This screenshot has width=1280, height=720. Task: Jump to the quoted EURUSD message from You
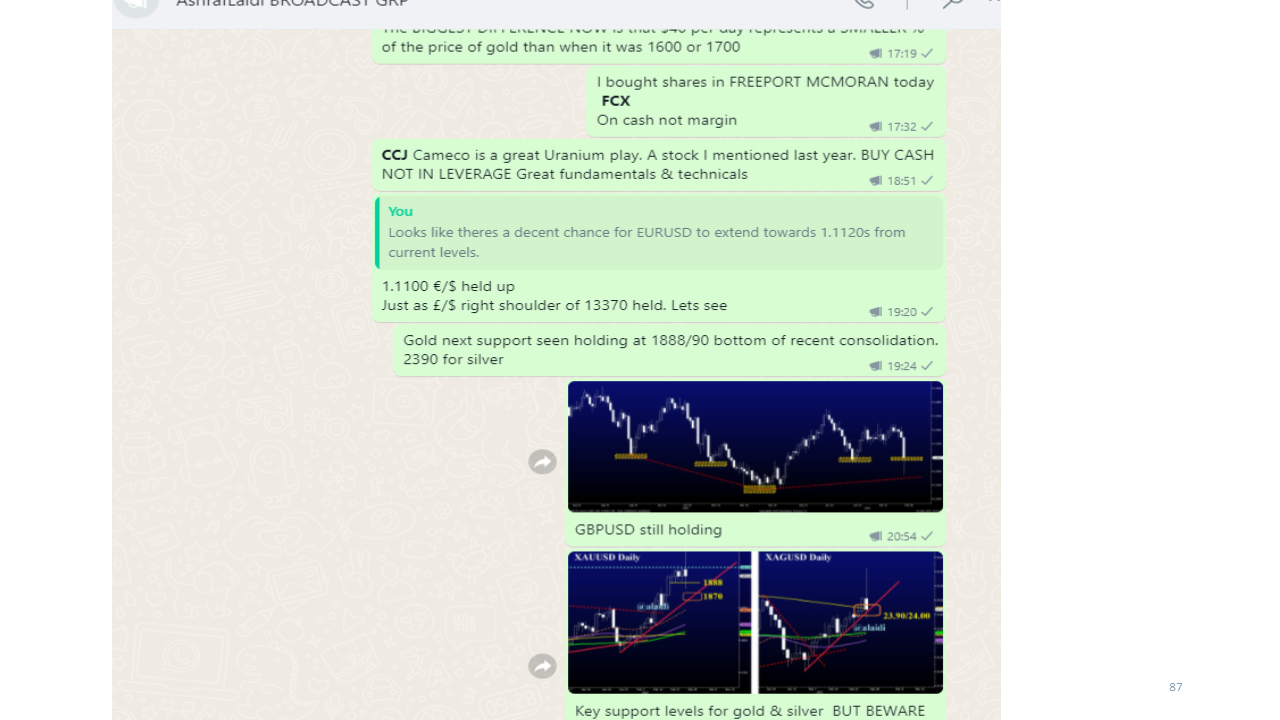659,232
